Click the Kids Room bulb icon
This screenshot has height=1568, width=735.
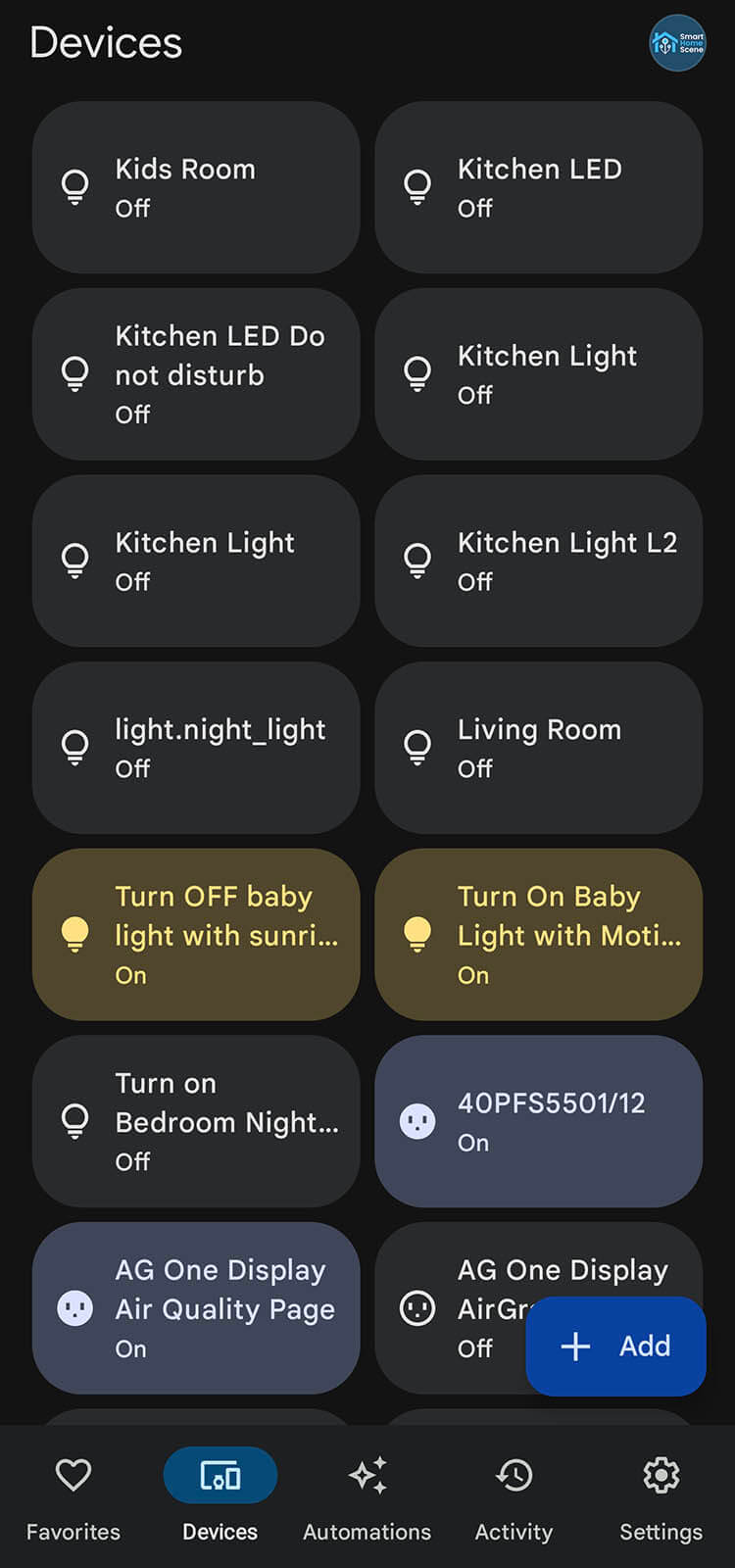click(x=75, y=186)
